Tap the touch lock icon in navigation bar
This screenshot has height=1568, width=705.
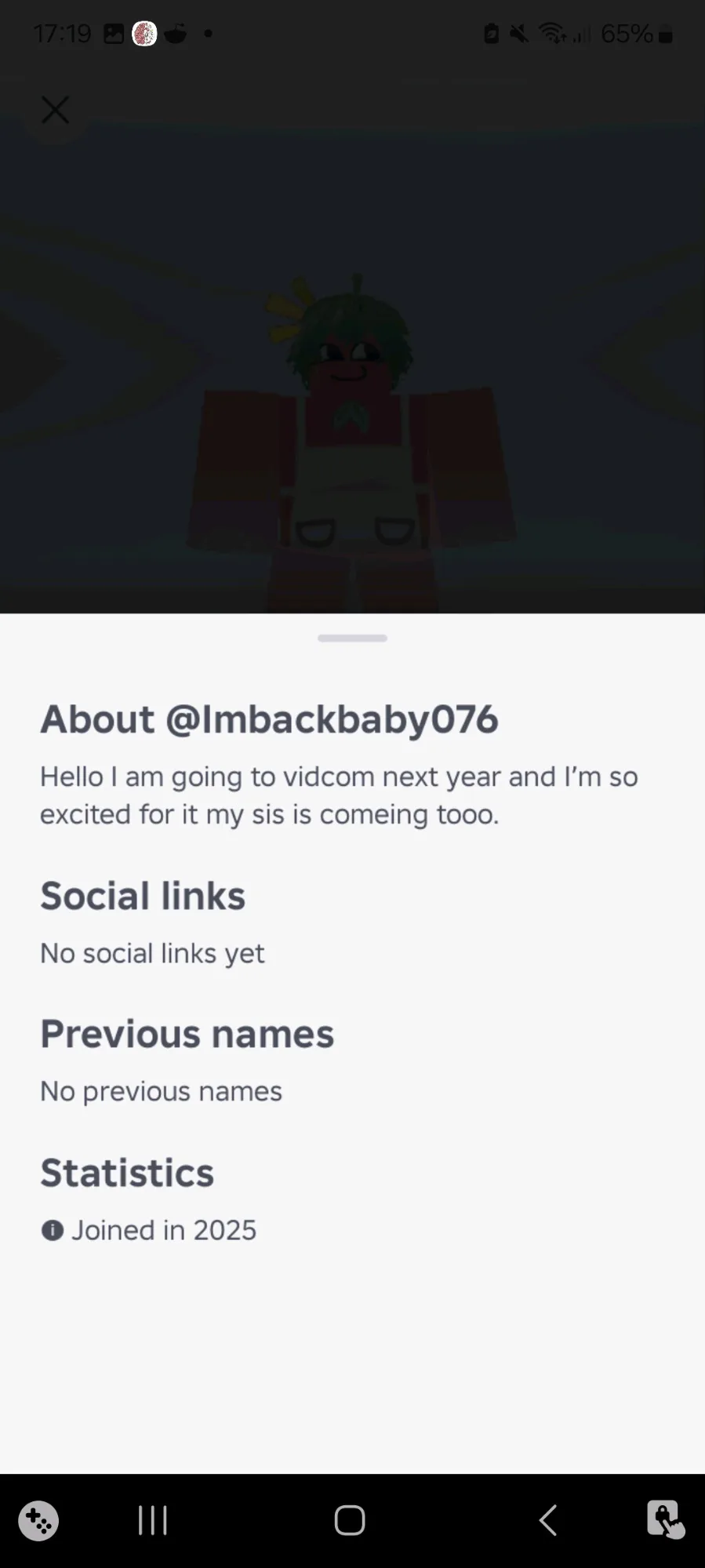point(666,1520)
